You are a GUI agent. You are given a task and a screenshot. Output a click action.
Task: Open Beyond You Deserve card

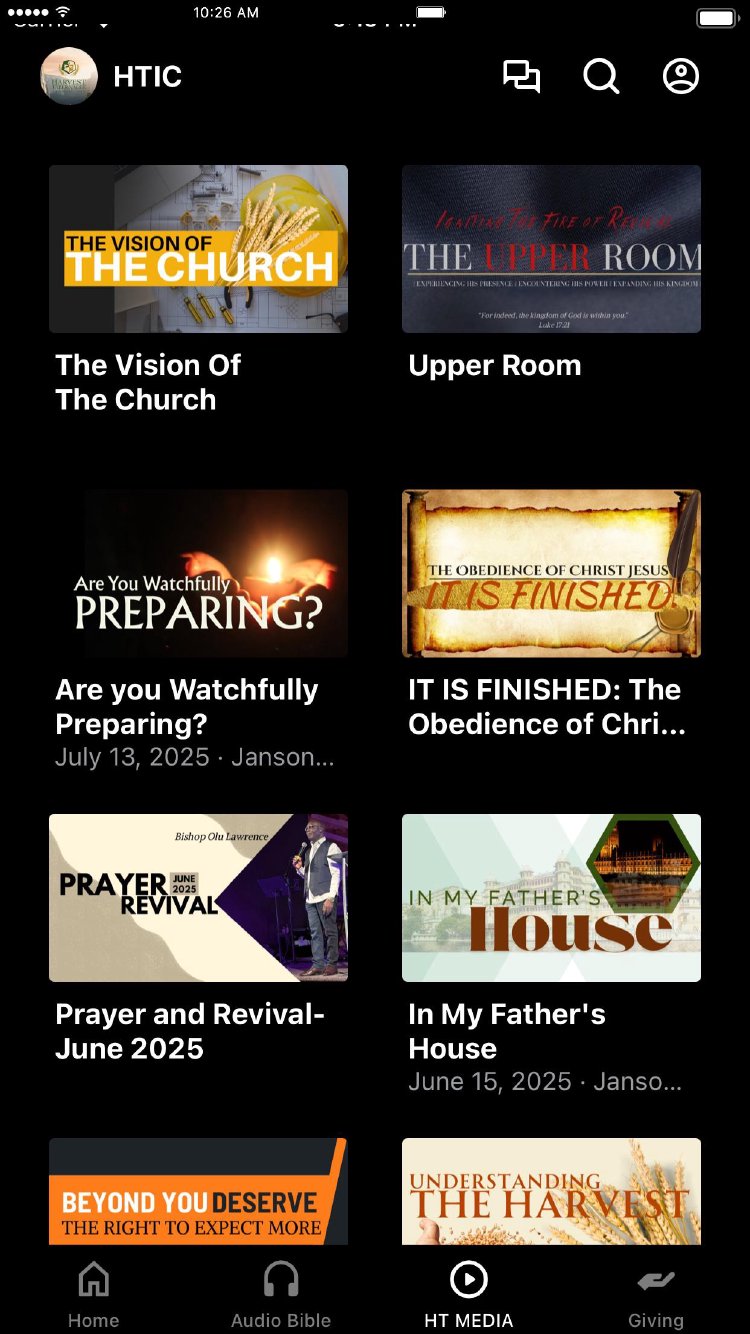click(x=198, y=1192)
